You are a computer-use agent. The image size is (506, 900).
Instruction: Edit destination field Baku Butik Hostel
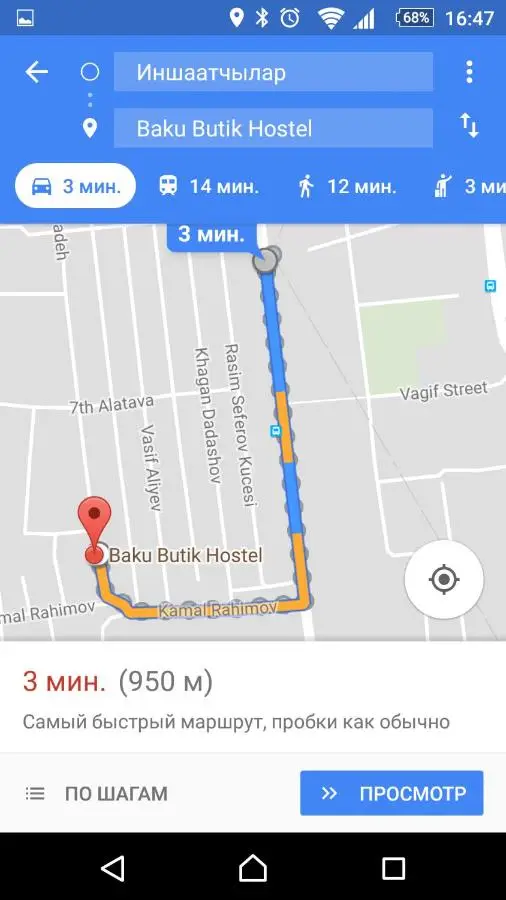273,128
